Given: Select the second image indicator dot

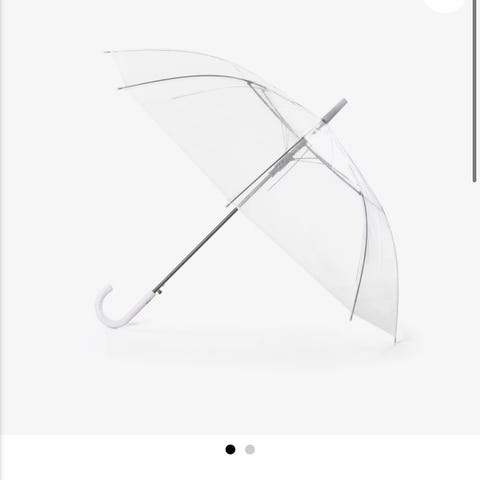Looking at the screenshot, I should [250, 450].
